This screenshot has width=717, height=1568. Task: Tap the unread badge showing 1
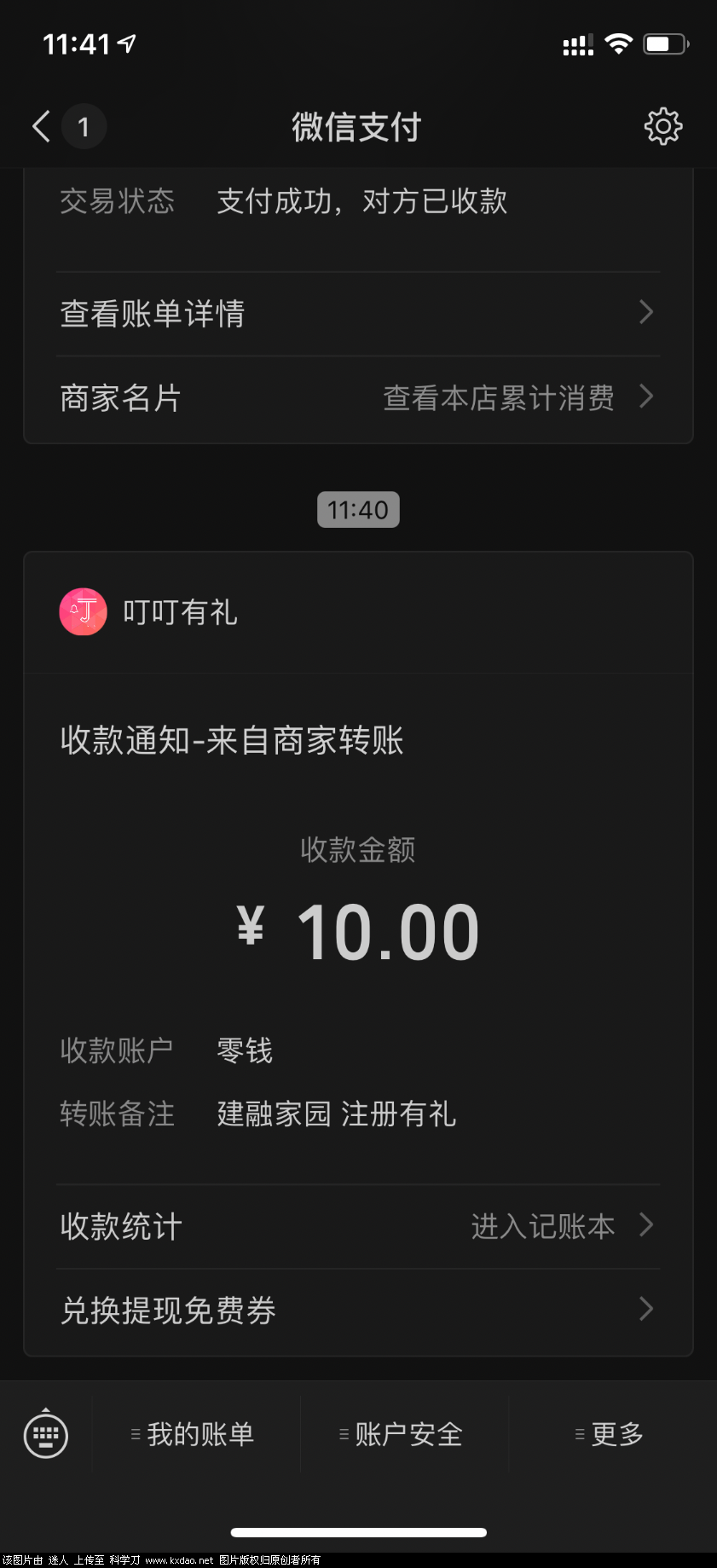[x=84, y=126]
